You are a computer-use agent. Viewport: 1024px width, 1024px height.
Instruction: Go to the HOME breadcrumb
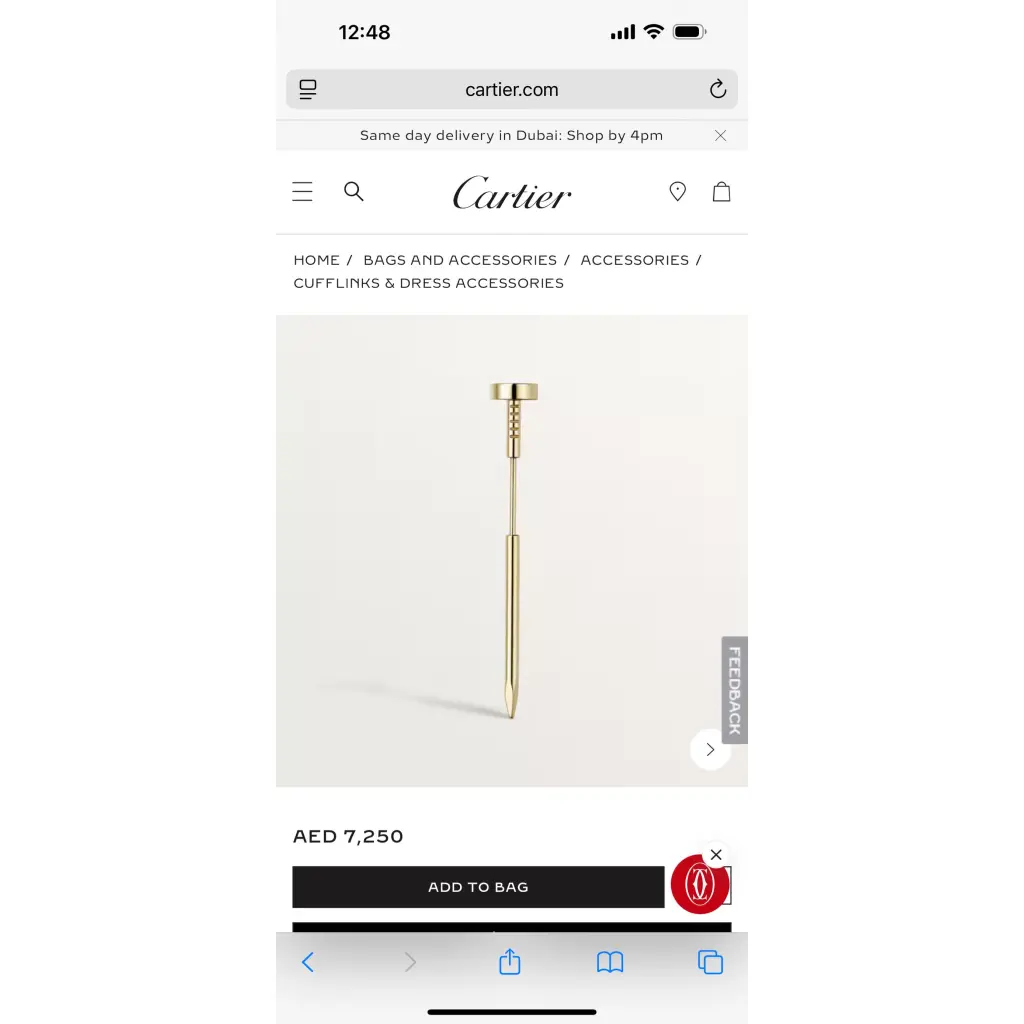coord(316,260)
